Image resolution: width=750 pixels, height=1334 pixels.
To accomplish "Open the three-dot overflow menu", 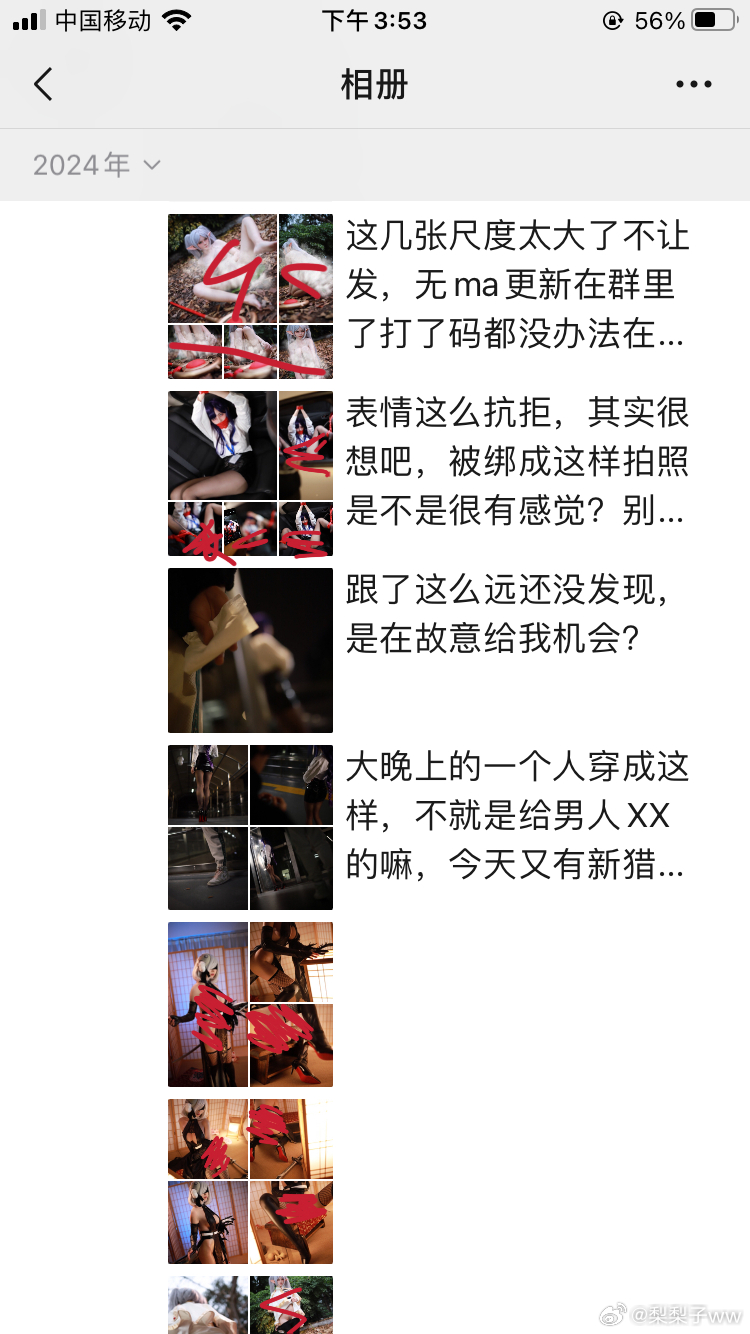I will [693, 85].
